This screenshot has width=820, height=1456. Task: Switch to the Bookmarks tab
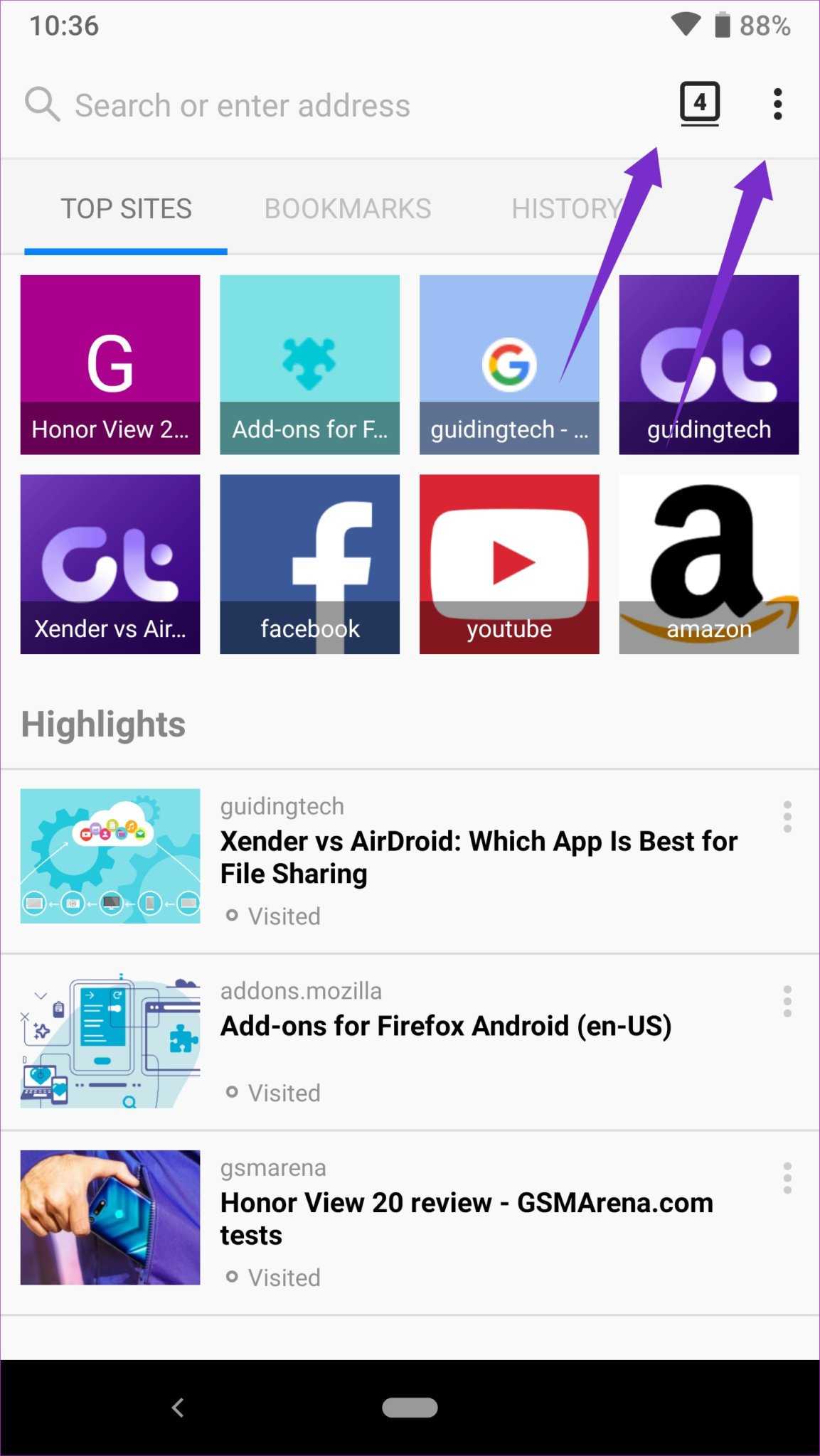coord(348,209)
